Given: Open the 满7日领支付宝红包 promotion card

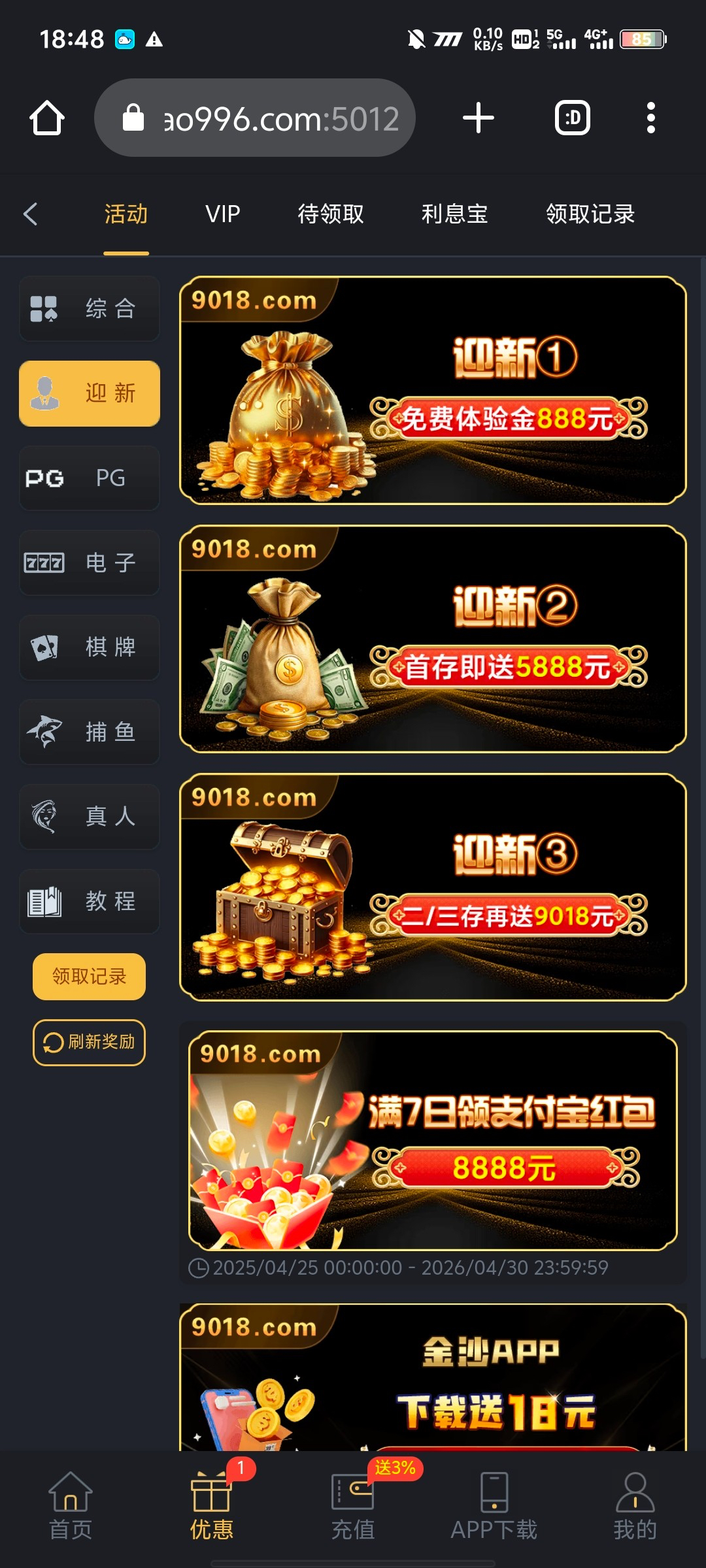Looking at the screenshot, I should click(433, 1141).
